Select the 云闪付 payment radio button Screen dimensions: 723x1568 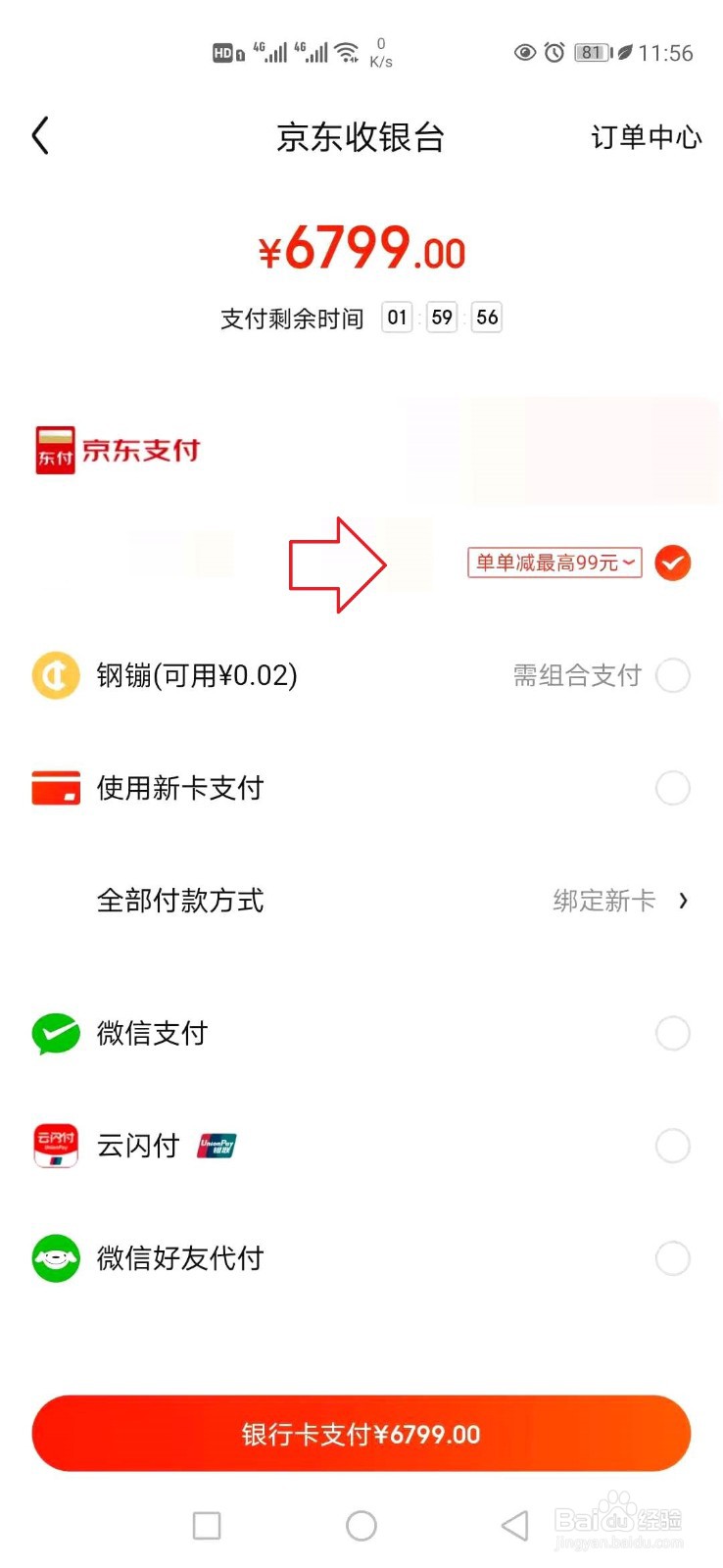point(673,1146)
